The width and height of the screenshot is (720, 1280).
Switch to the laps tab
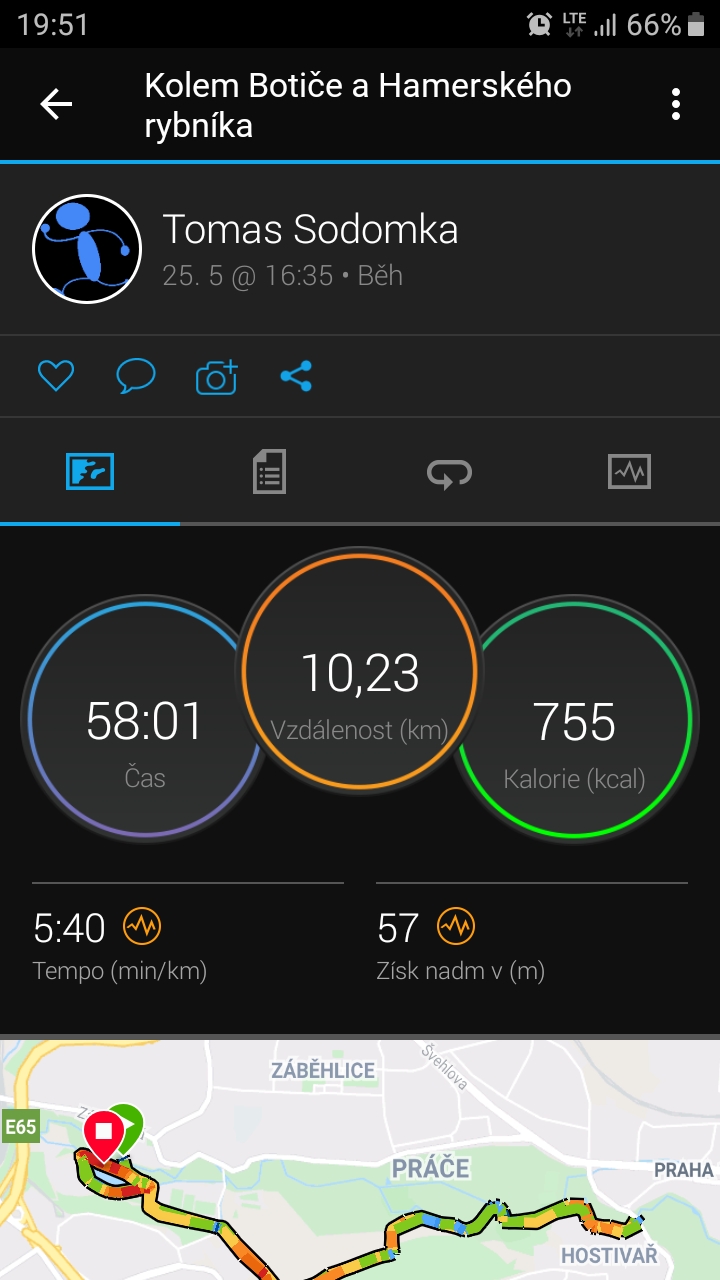tap(449, 471)
